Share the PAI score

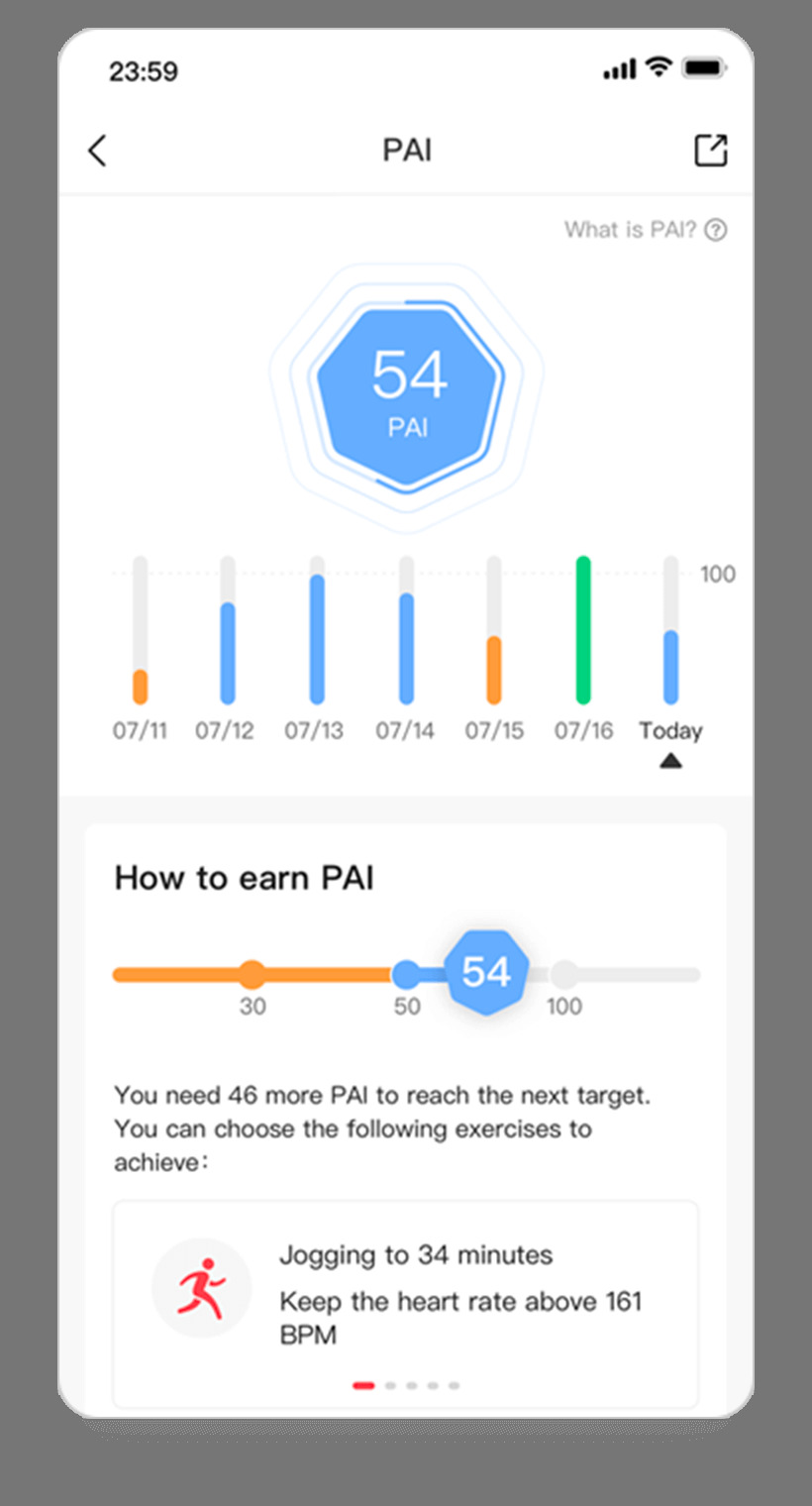(x=710, y=151)
